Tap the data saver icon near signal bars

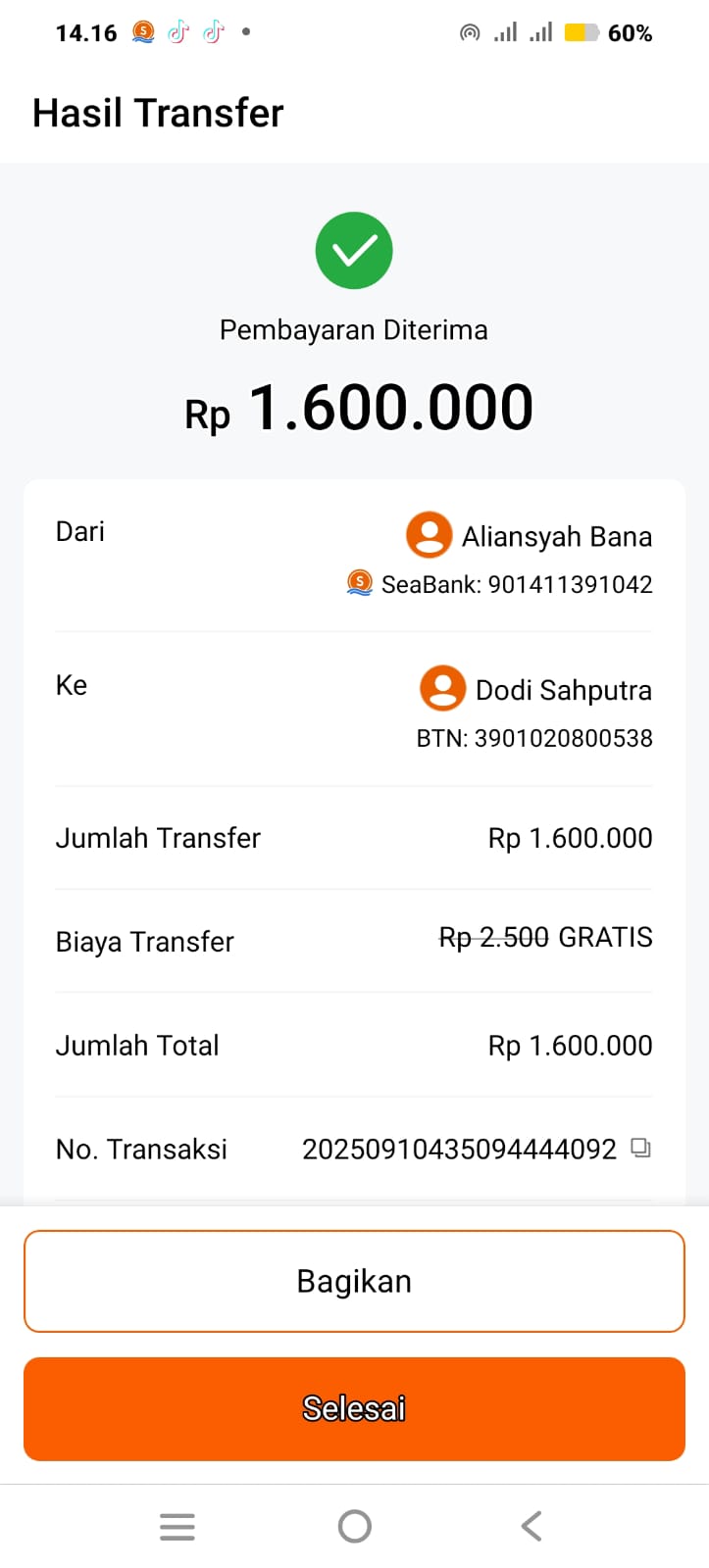471,31
